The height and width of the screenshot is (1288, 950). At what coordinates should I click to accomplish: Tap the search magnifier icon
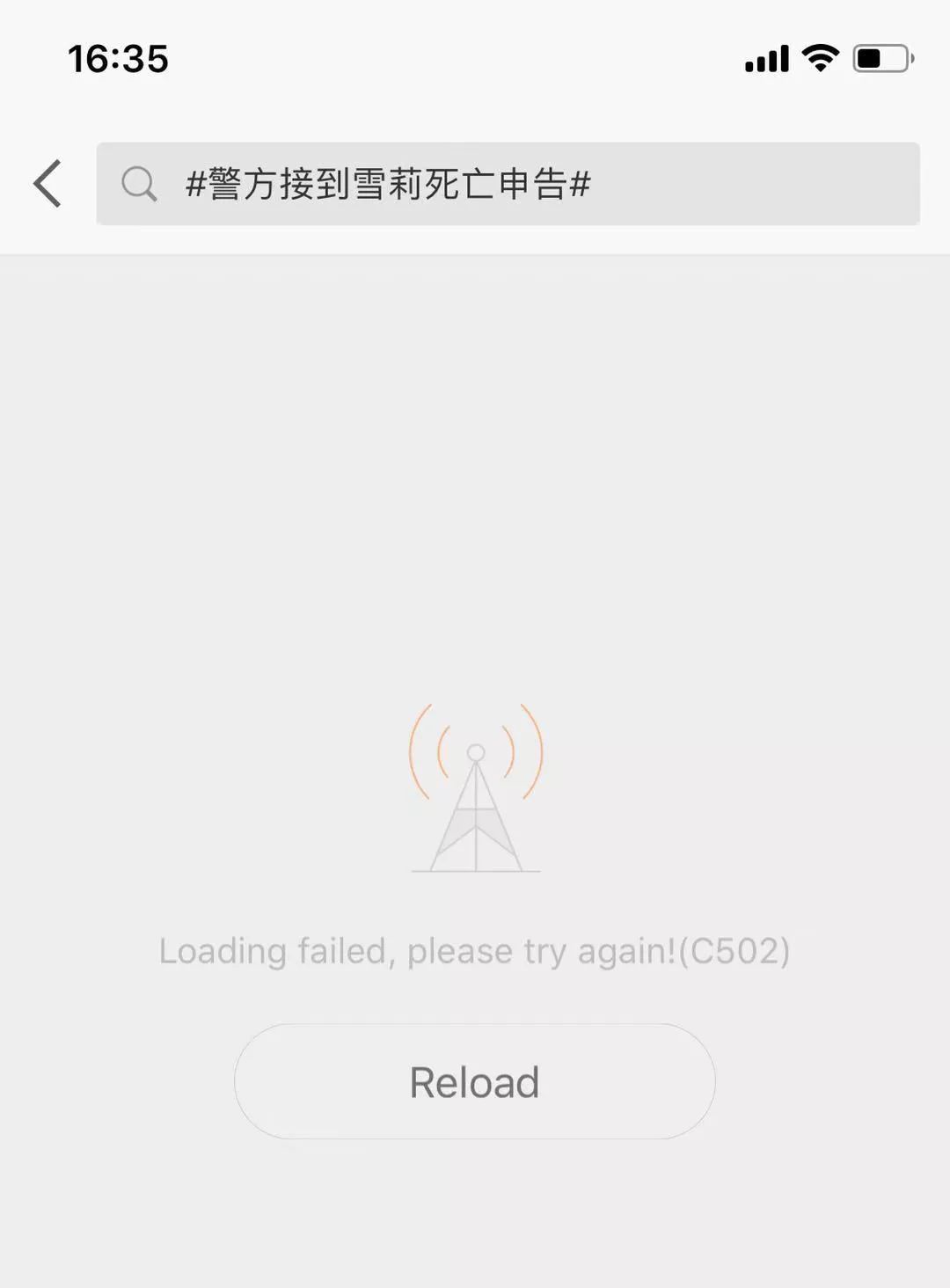(x=138, y=184)
